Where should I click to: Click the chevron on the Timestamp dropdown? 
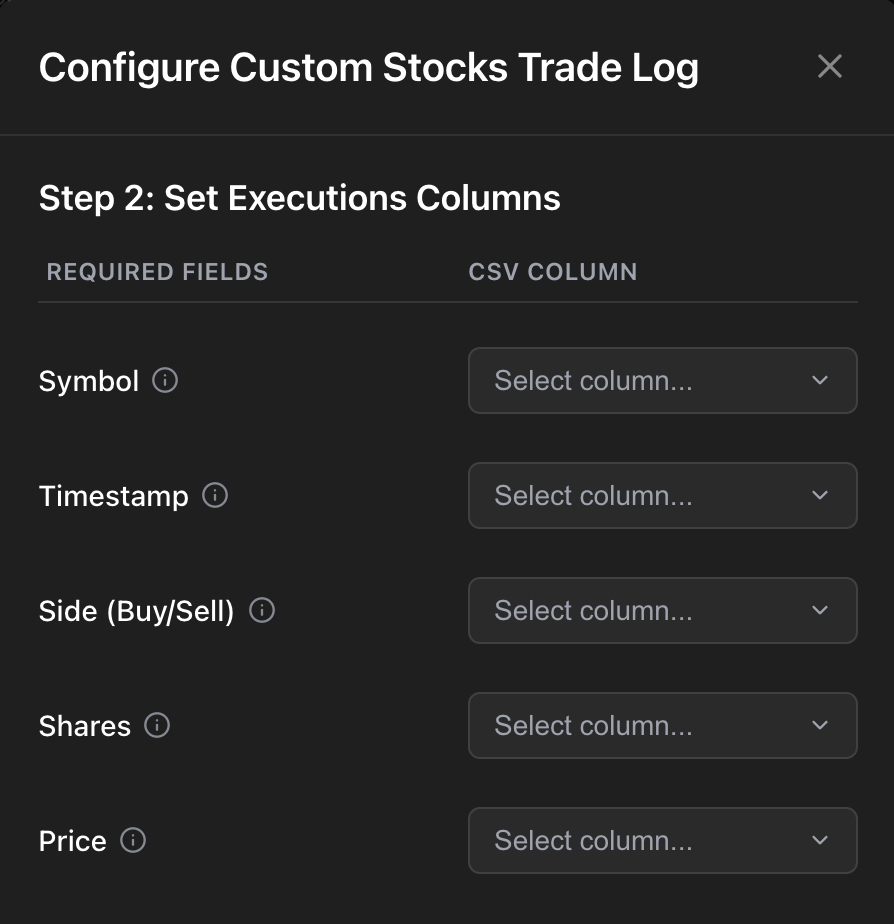point(818,495)
